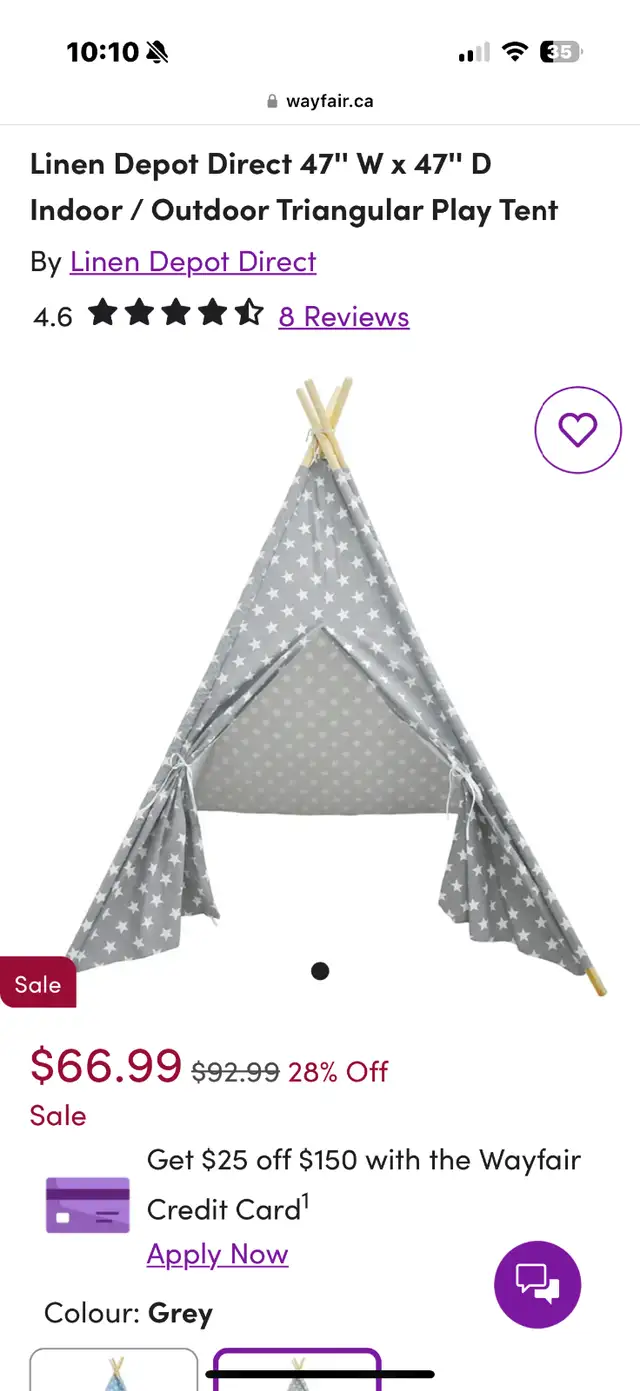Open the Linen Depot Direct brand link

click(x=193, y=262)
